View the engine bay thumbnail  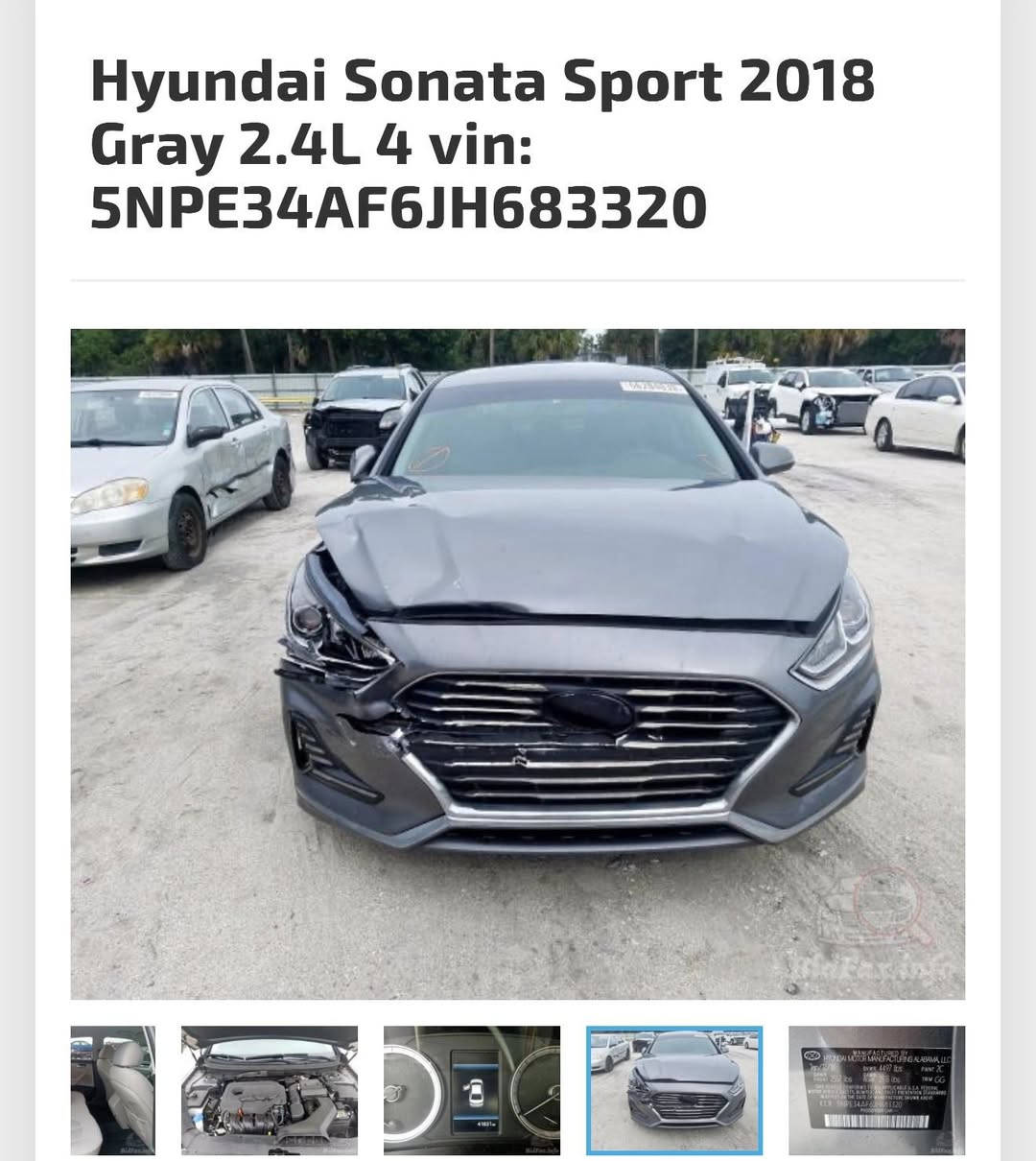pos(270,1090)
